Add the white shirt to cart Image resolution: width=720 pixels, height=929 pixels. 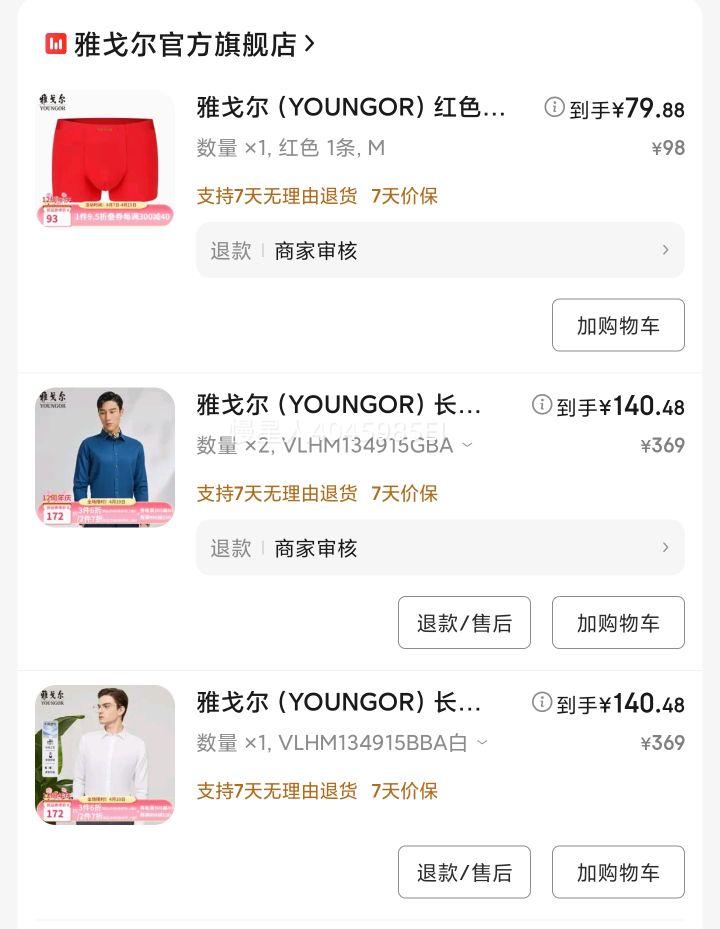click(618, 872)
